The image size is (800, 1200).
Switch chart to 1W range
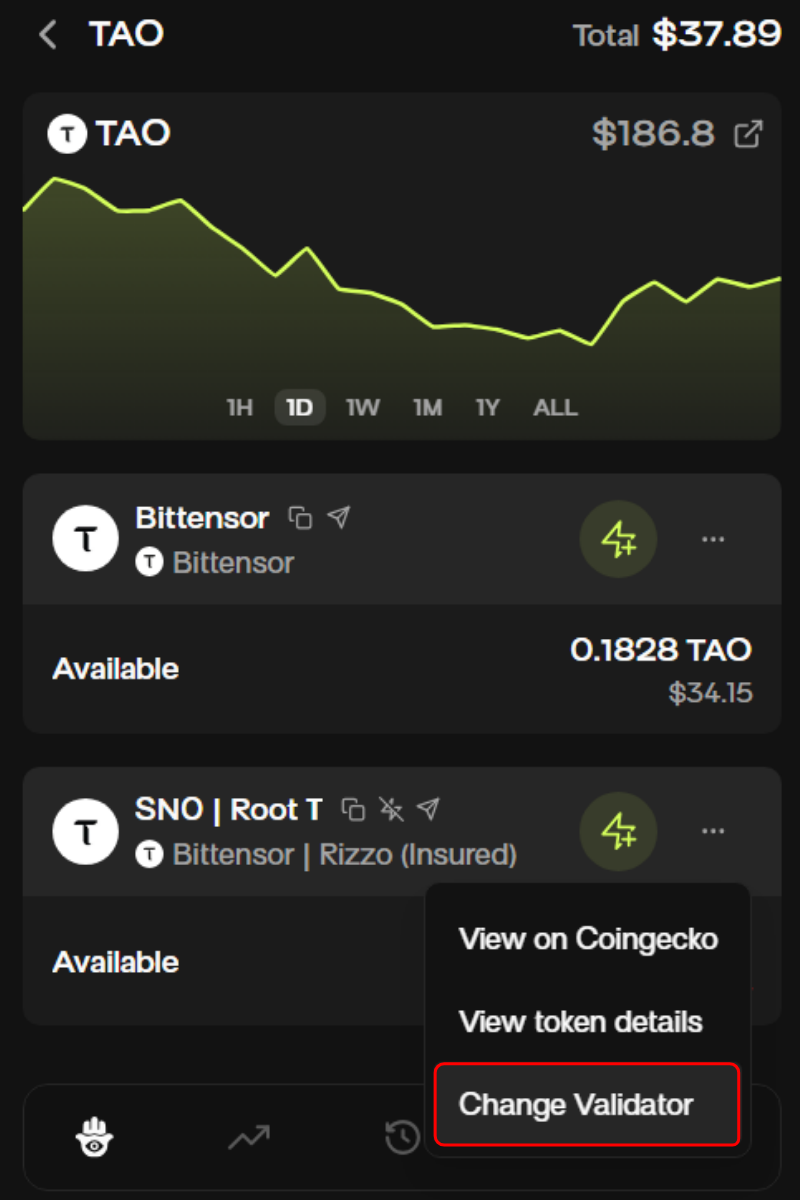click(x=362, y=408)
